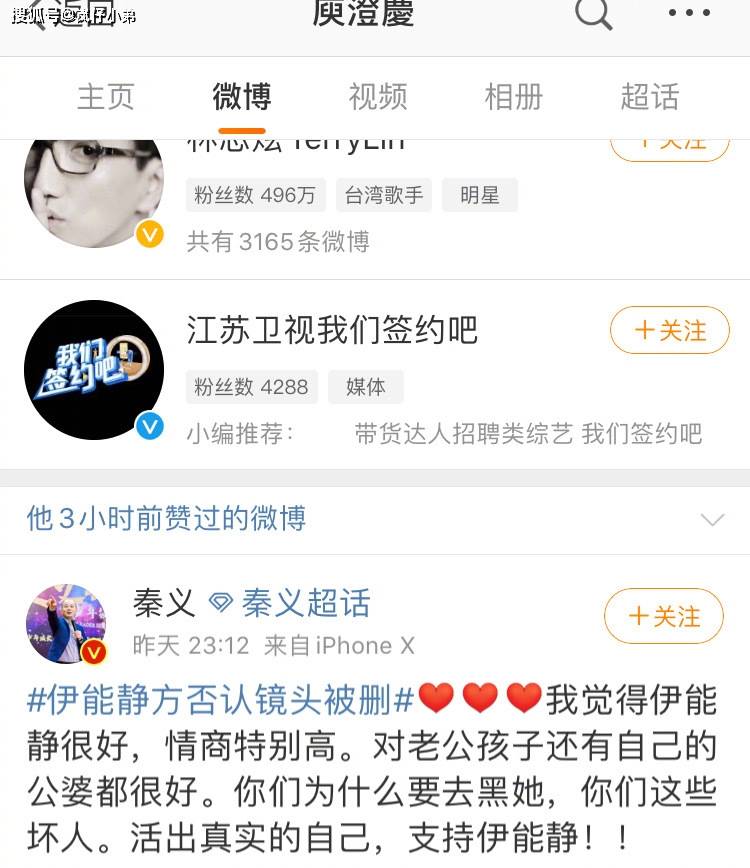Switch to the 相册 tab

point(513,97)
